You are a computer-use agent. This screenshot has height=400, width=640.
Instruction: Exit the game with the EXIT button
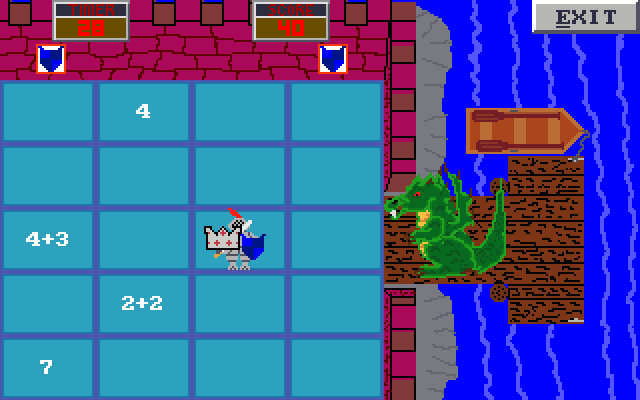pos(585,17)
